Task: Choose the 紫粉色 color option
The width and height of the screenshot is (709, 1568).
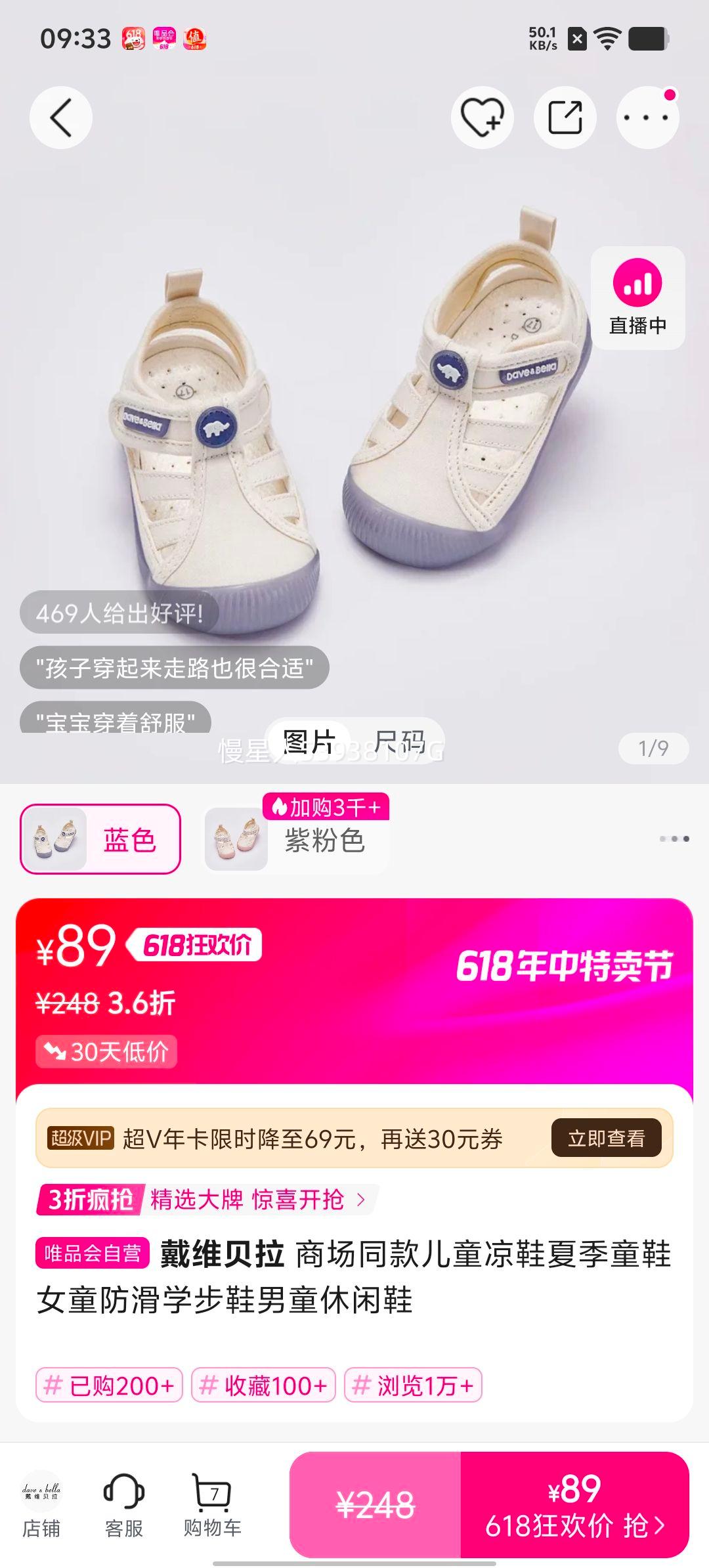Action: (x=297, y=840)
